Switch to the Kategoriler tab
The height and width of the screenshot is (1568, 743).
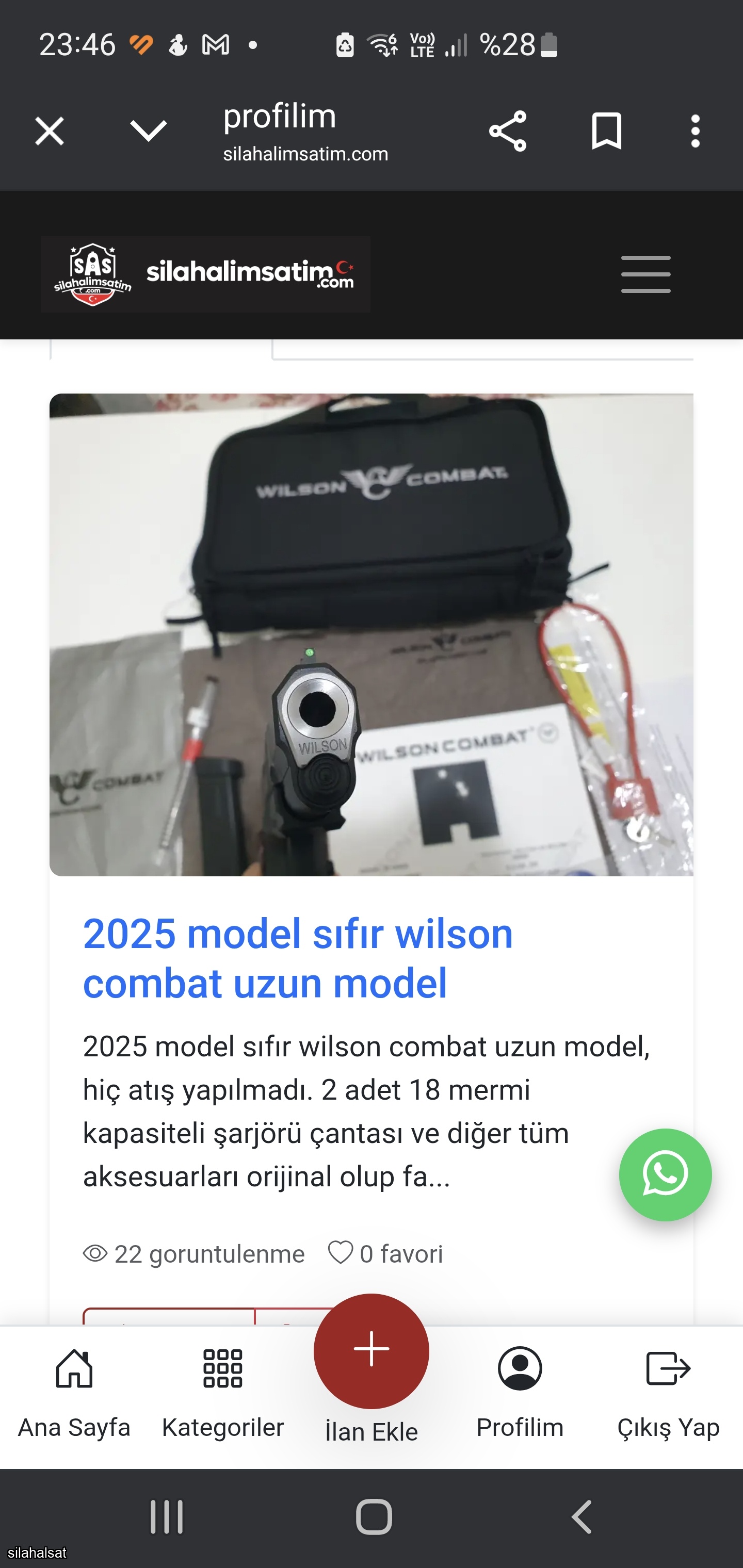point(223,1393)
